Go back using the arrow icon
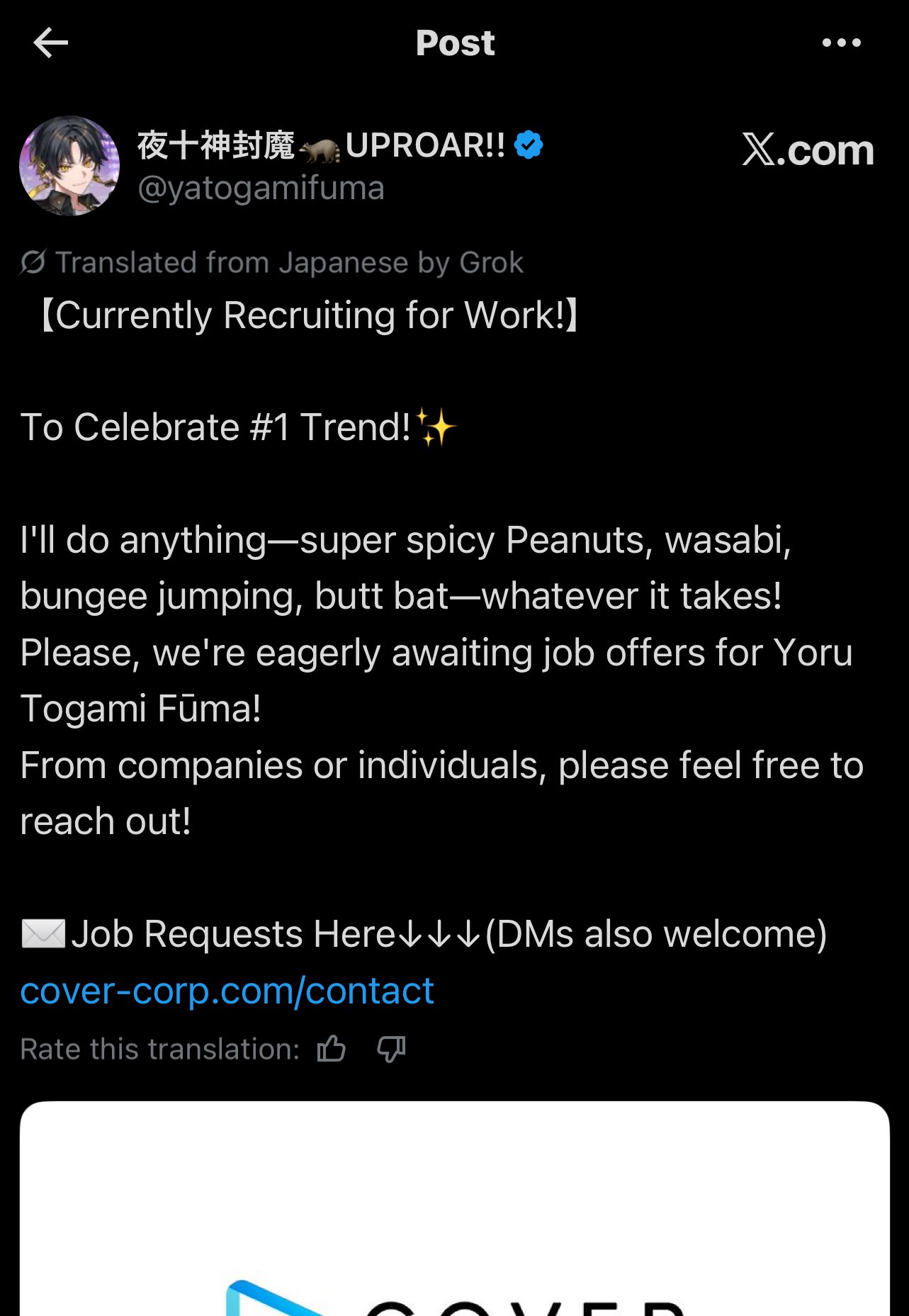The image size is (909, 1316). [51, 43]
